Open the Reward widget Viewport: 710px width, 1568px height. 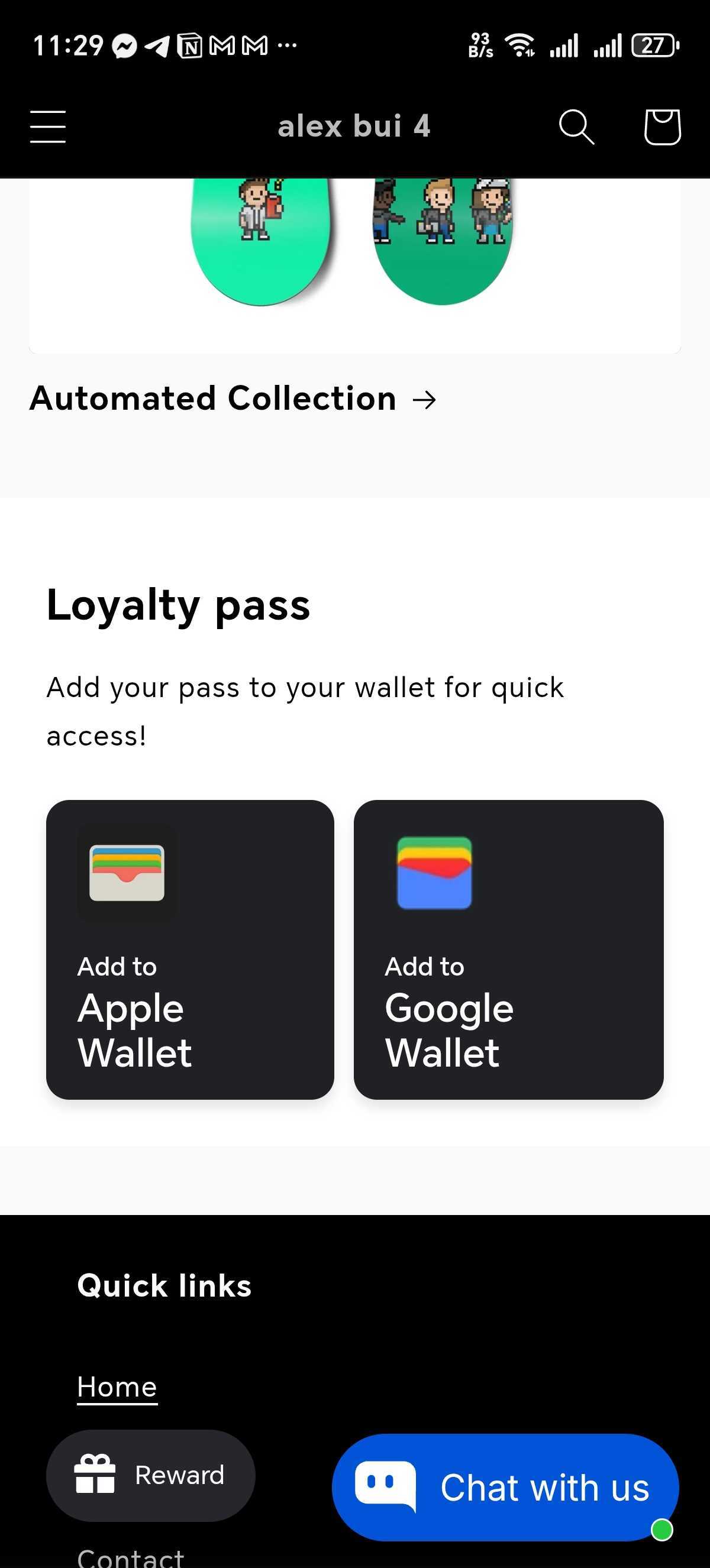point(150,1476)
